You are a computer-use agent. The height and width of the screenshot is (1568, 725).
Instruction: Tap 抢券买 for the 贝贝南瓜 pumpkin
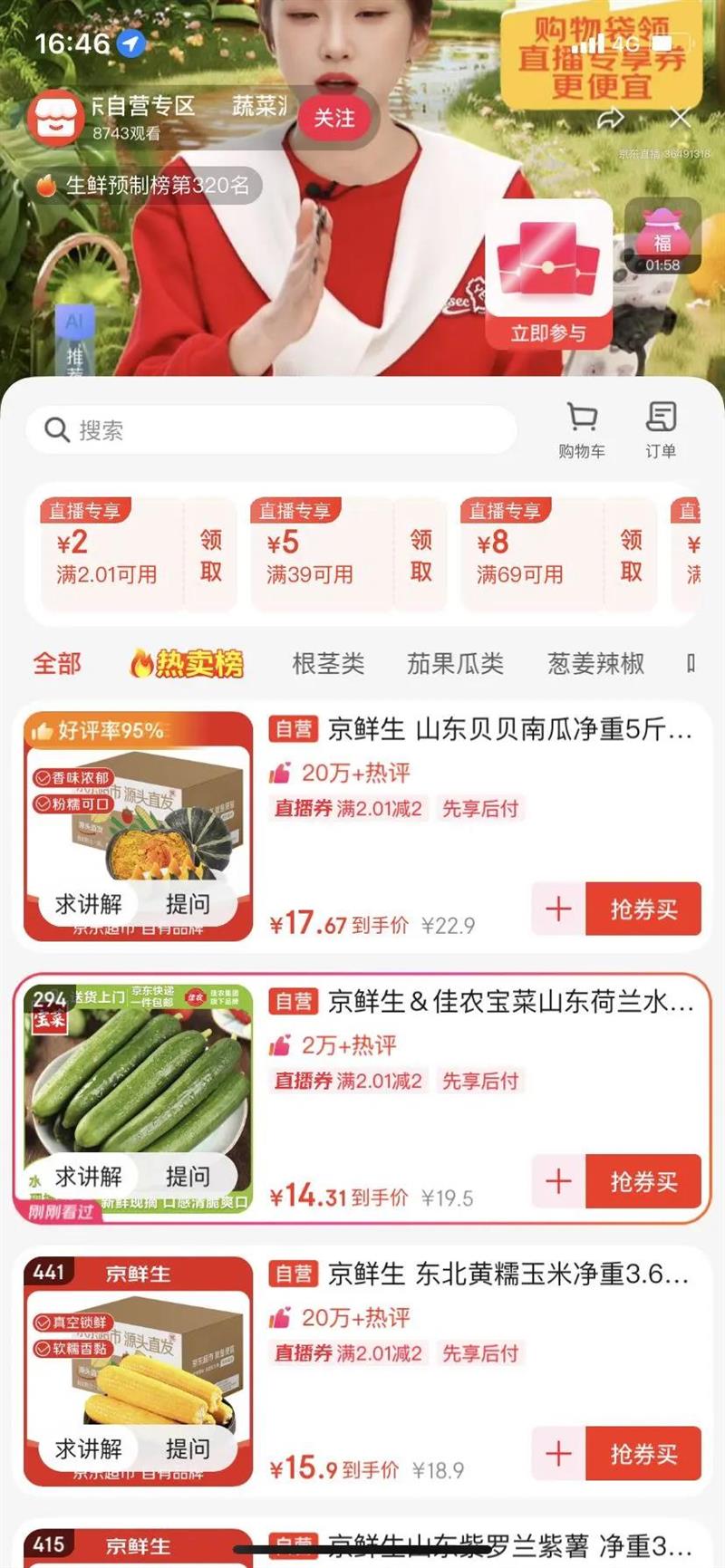(643, 909)
